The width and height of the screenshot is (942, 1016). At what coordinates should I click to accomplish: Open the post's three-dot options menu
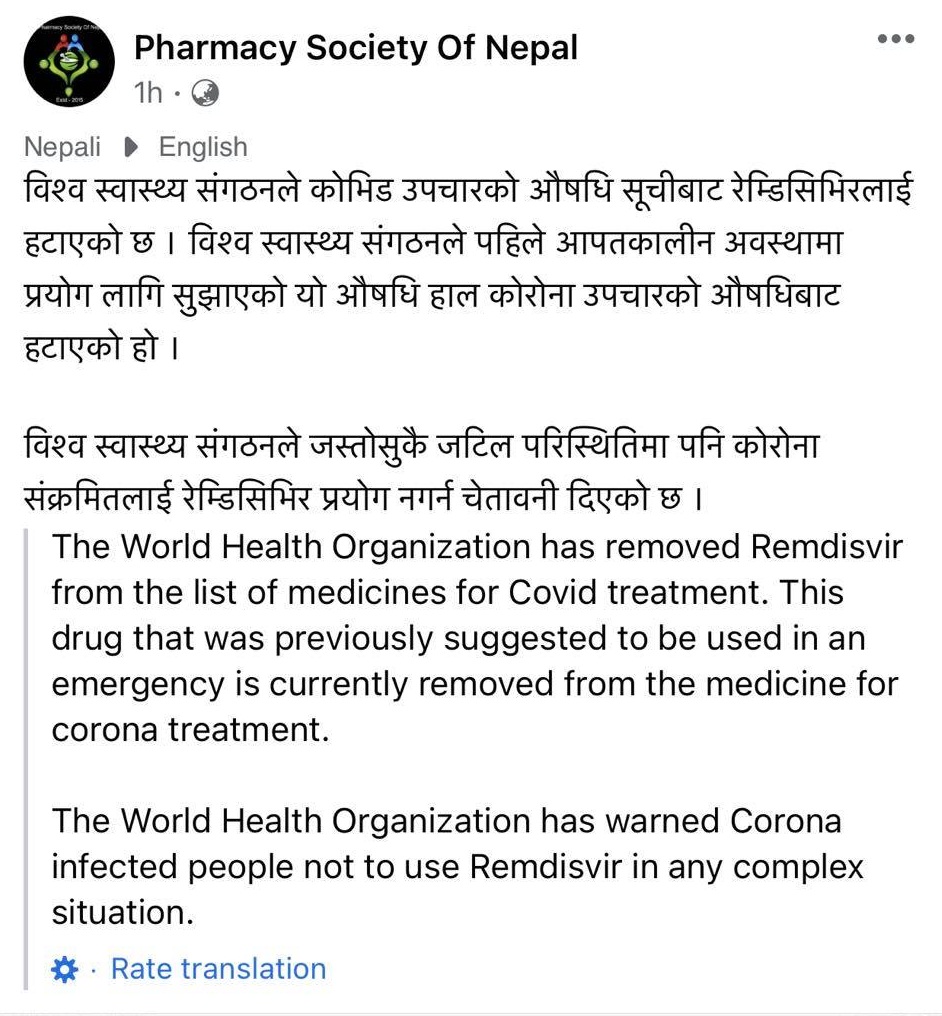point(895,39)
